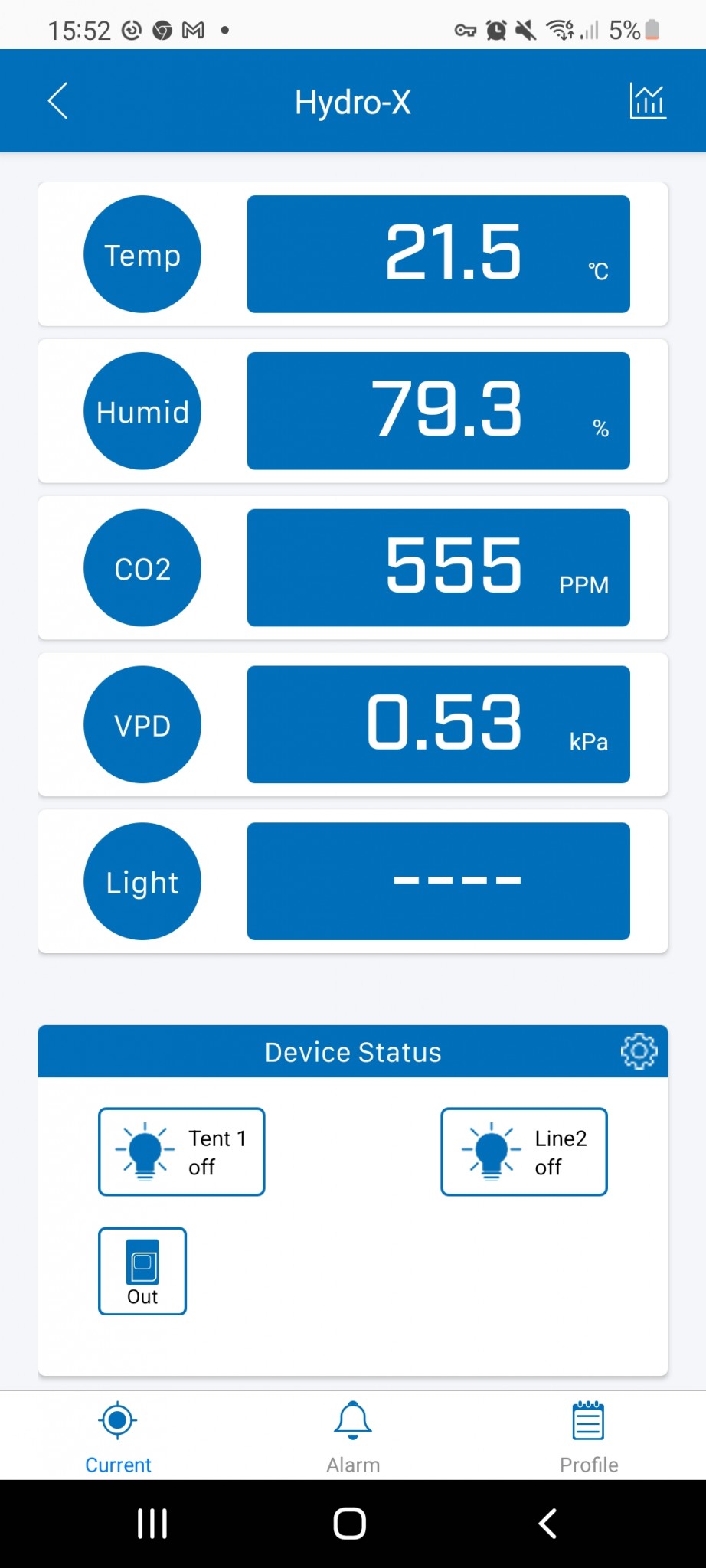Switch to the Profile tab
The height and width of the screenshot is (1568, 706).
coord(588,1438)
